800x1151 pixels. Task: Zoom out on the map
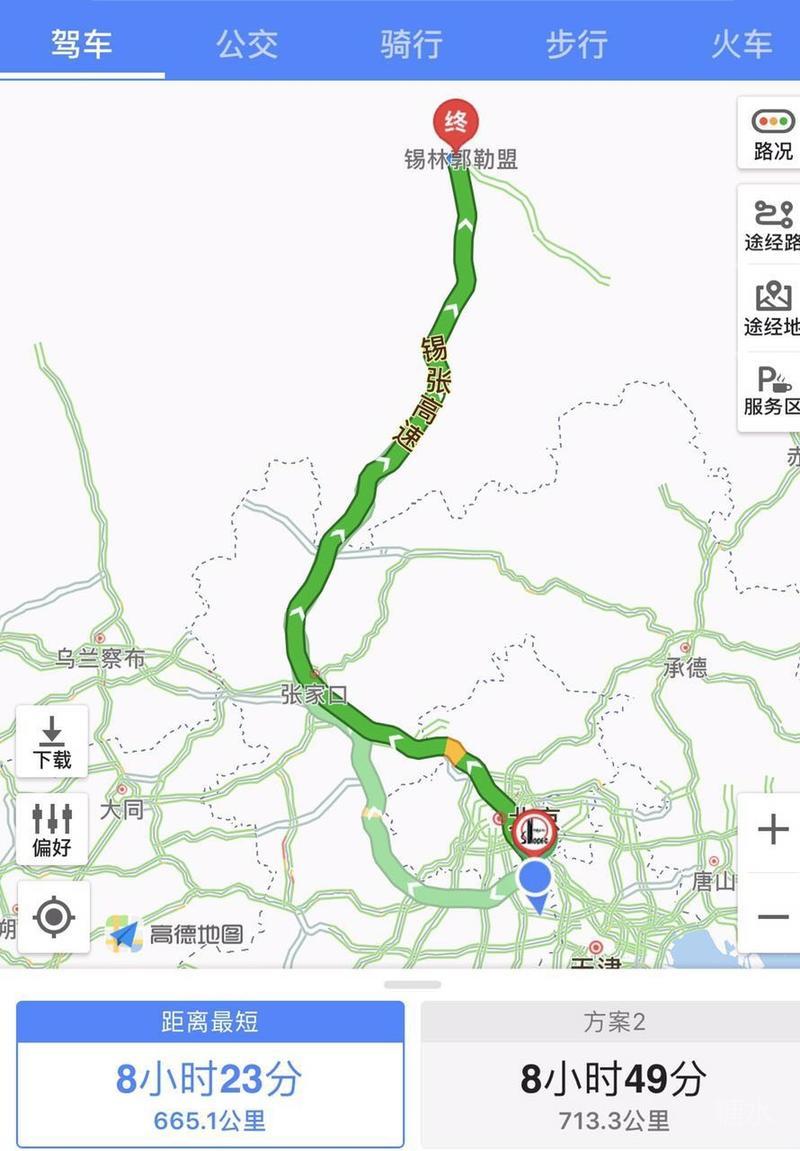tap(772, 916)
